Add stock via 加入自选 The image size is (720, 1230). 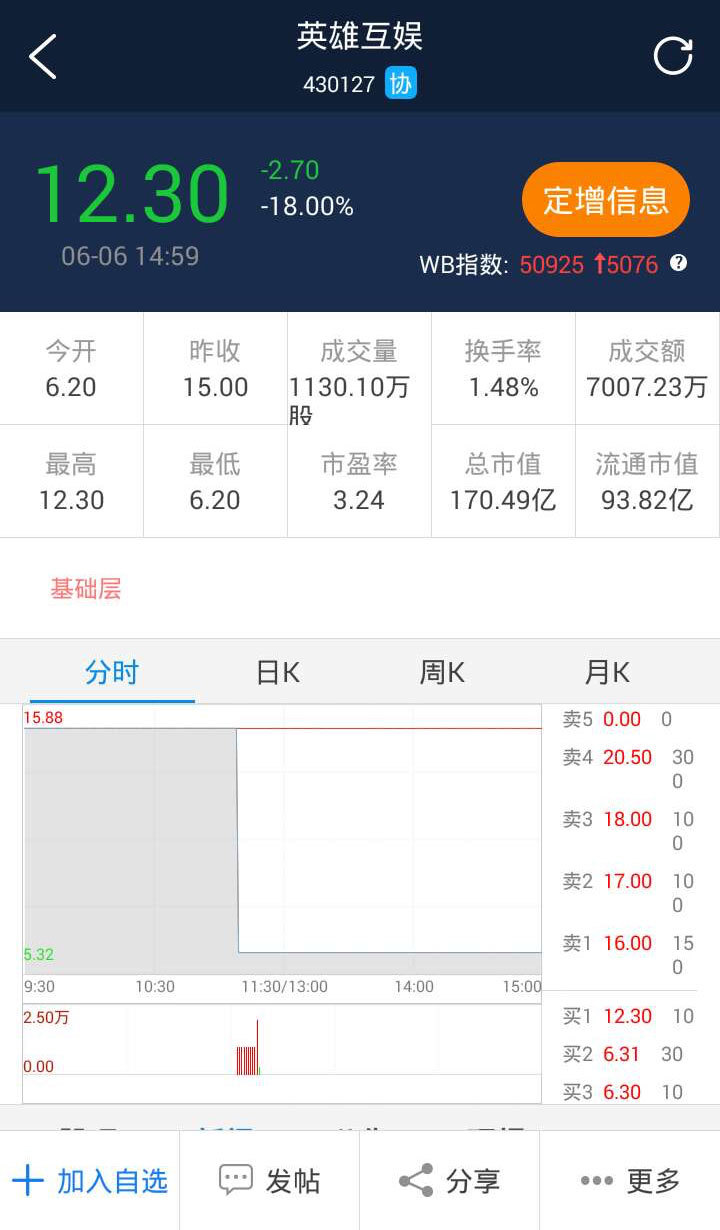[90, 1181]
